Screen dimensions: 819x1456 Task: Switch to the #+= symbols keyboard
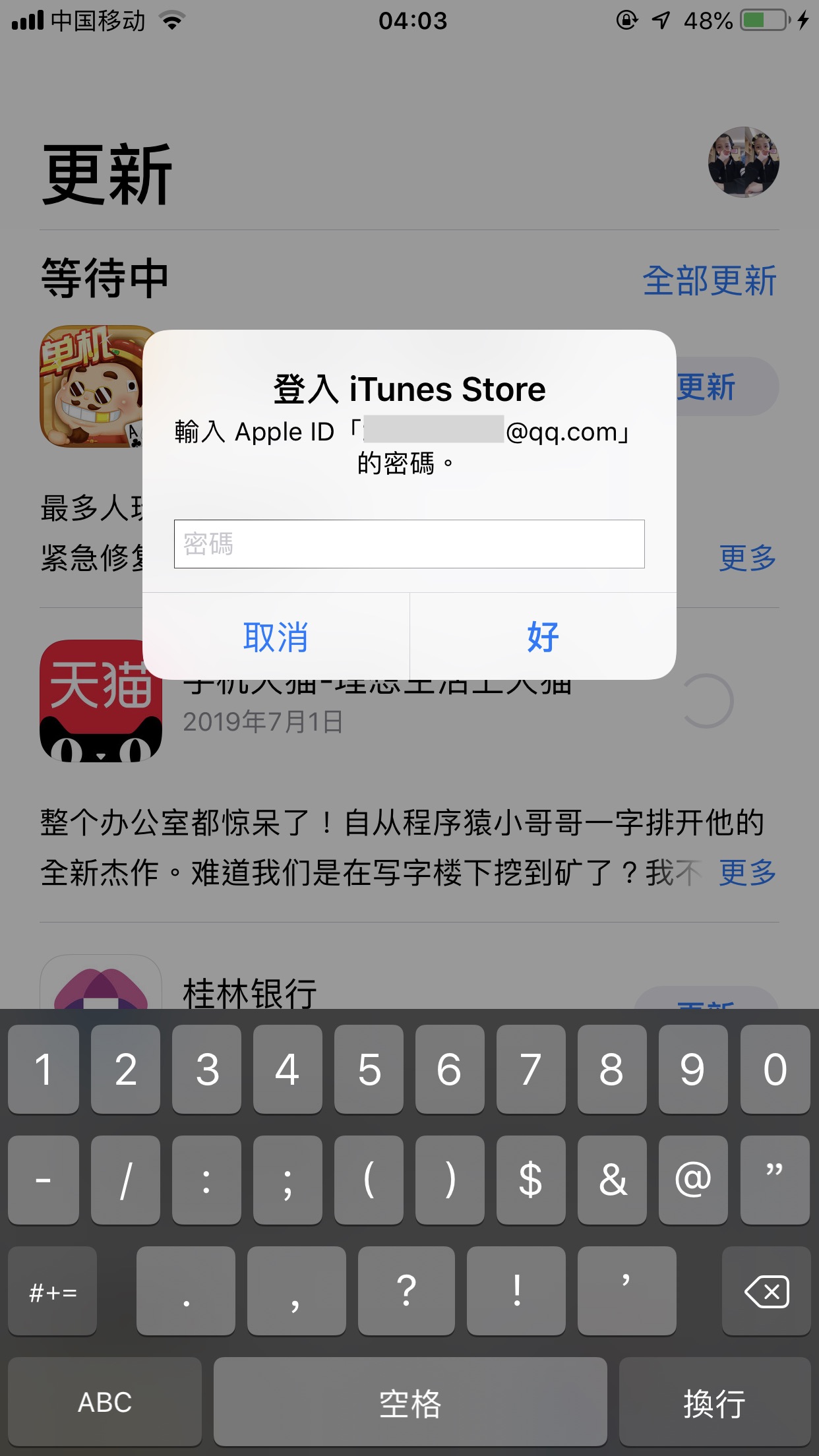[53, 1291]
